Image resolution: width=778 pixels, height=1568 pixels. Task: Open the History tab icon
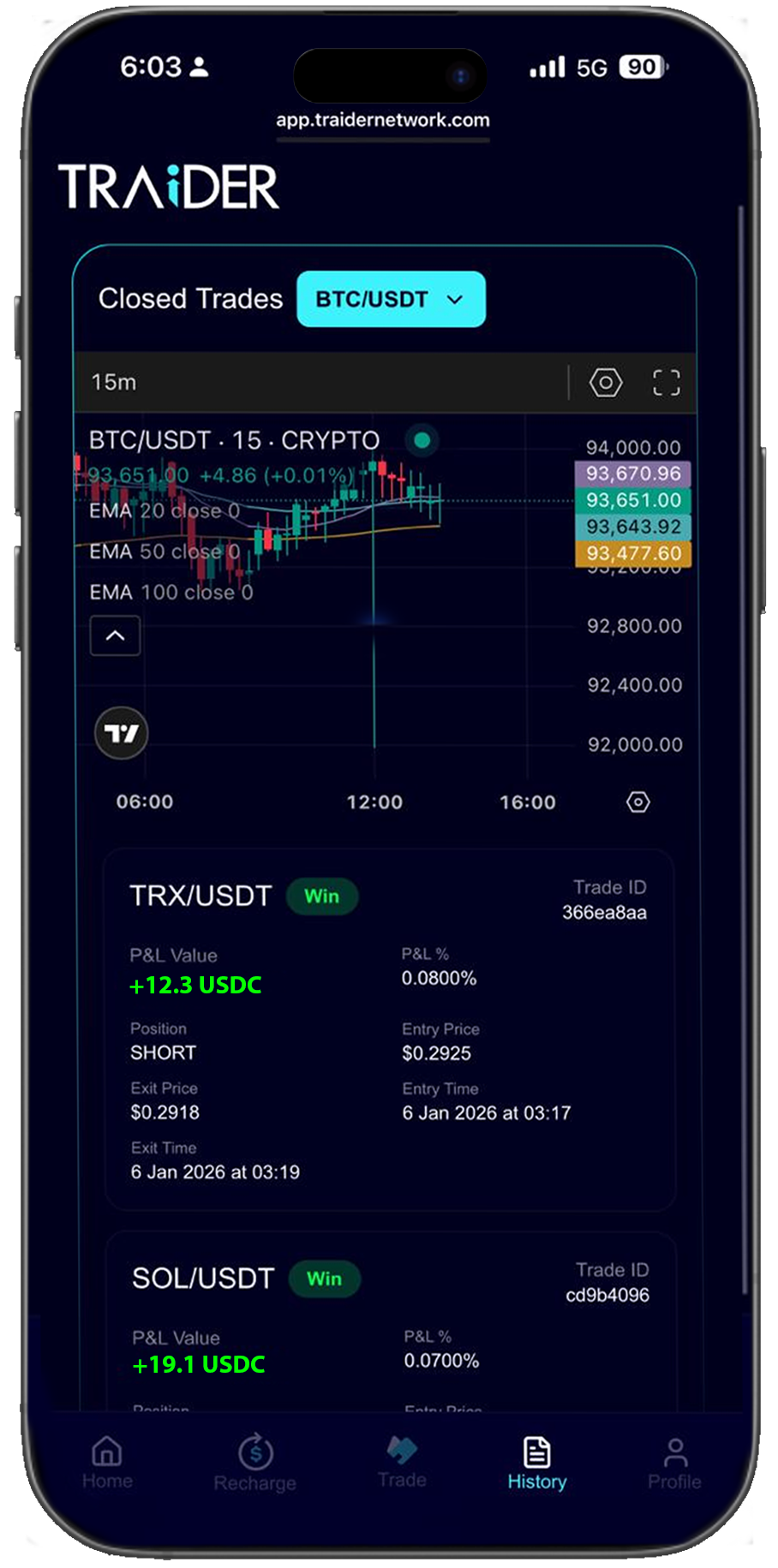(536, 1452)
